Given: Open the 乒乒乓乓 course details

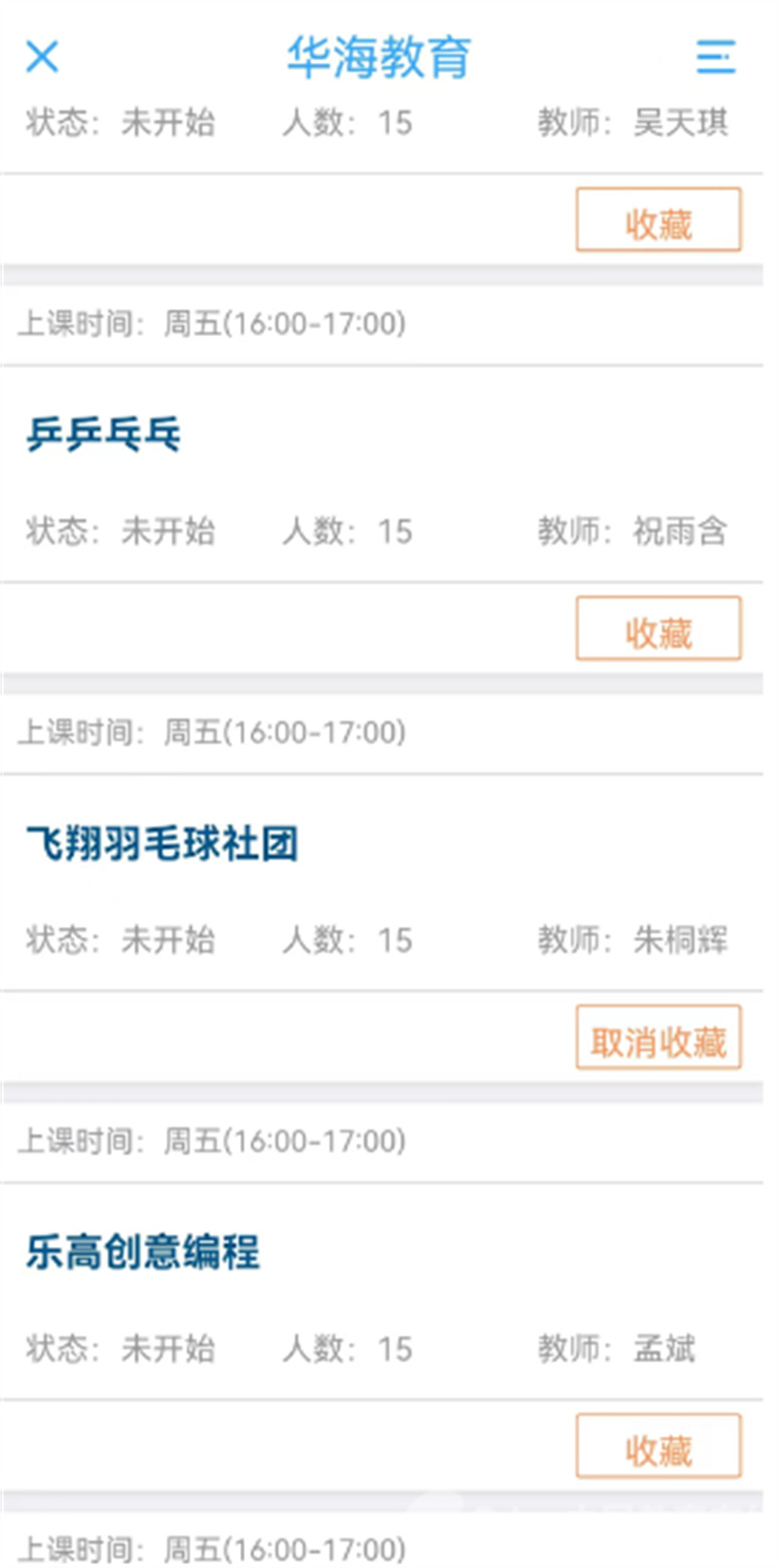Looking at the screenshot, I should pos(103,435).
